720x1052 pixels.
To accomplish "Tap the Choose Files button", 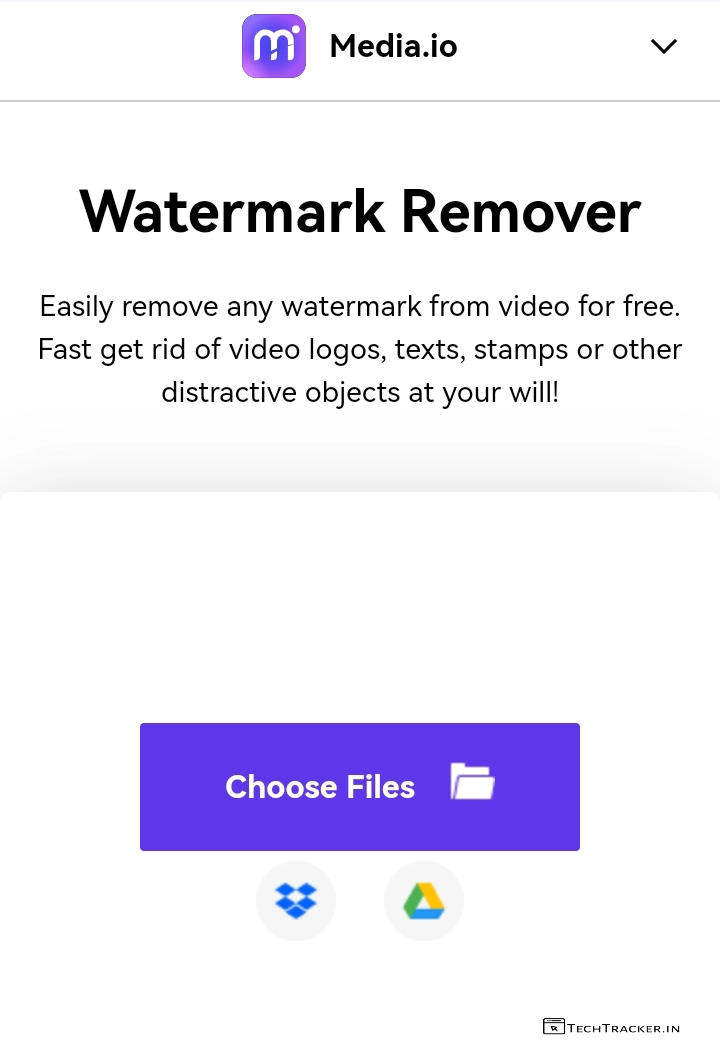I will click(360, 787).
